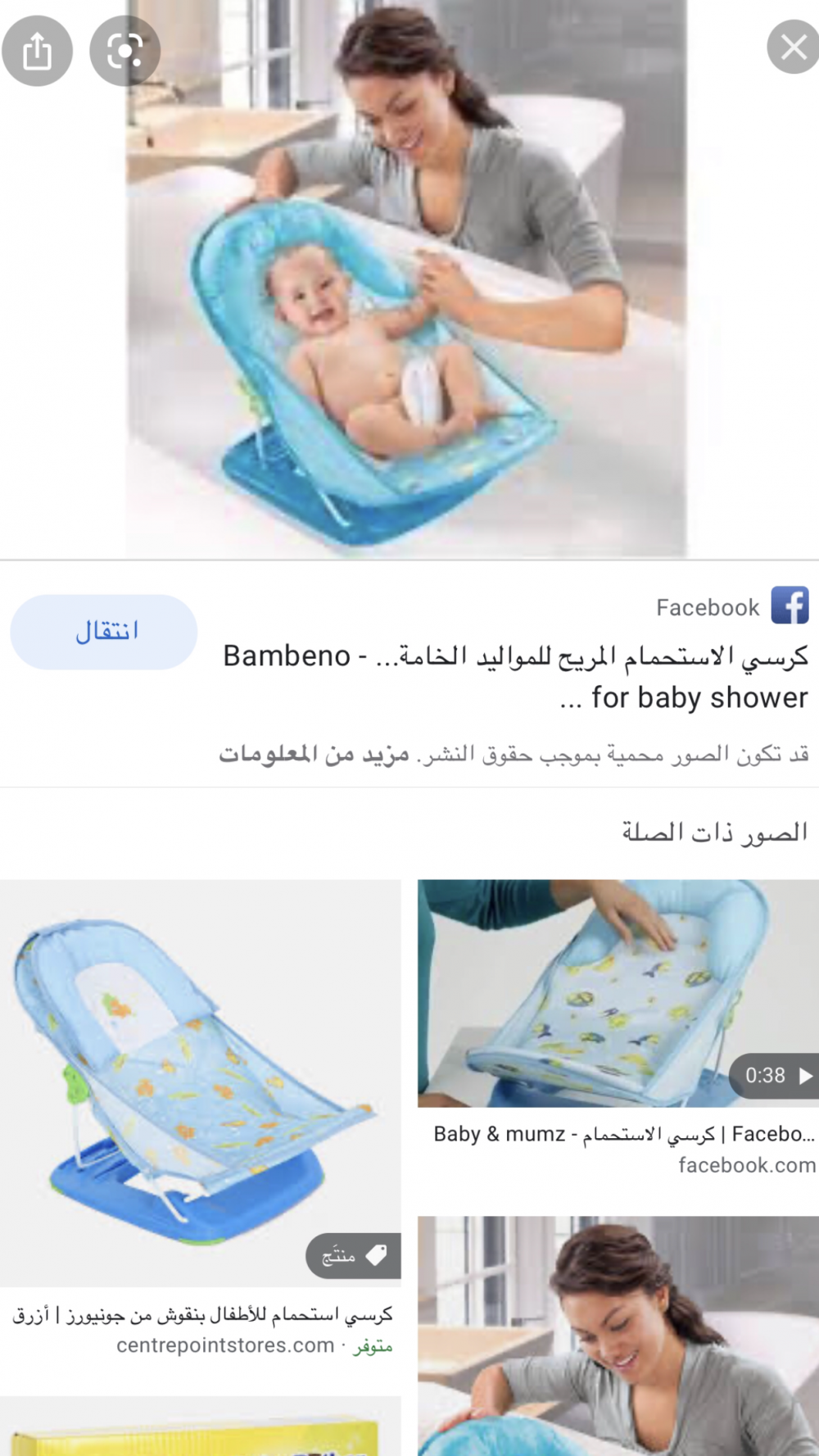
Task: Open the Bambeno Facebook page title link
Action: click(516, 676)
